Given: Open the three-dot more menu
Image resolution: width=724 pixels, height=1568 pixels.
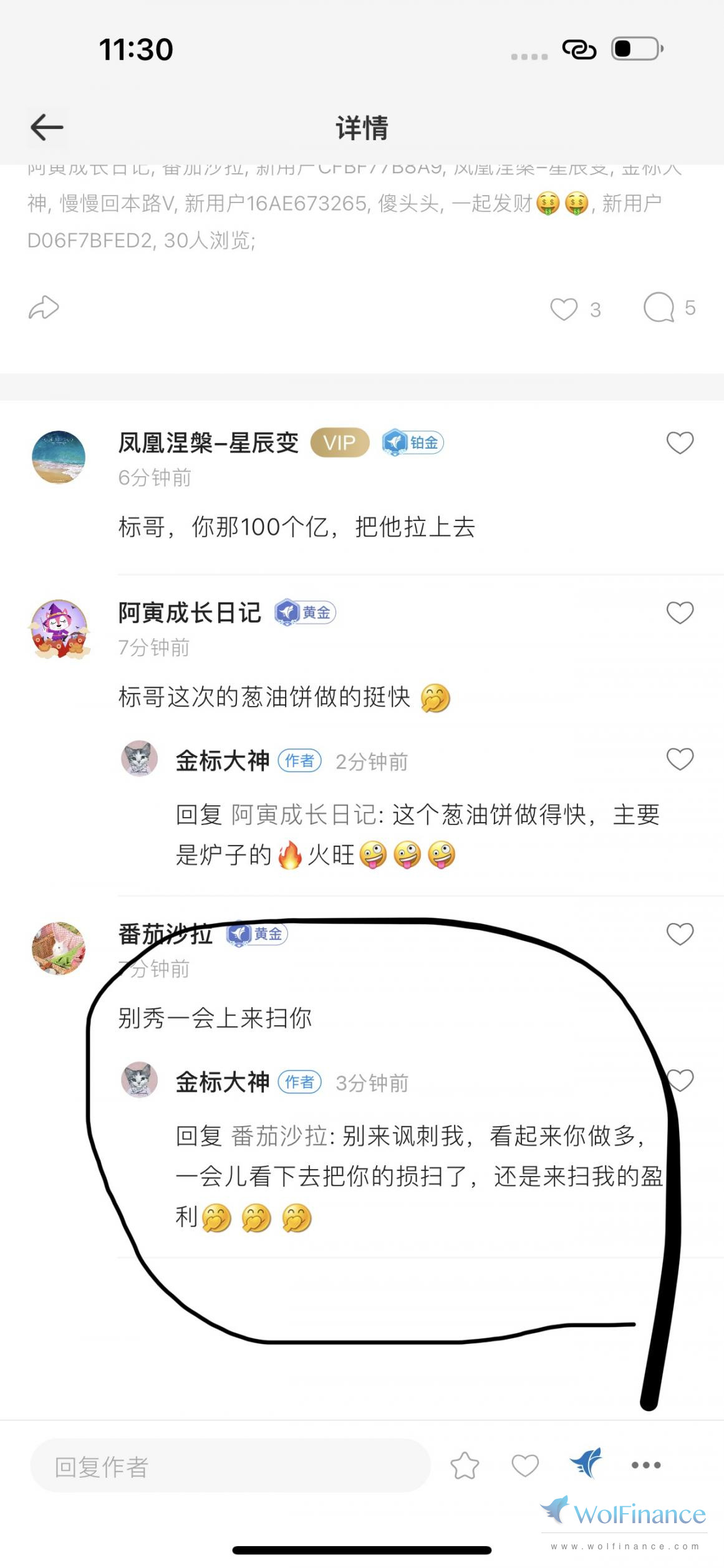Looking at the screenshot, I should pos(646,1465).
